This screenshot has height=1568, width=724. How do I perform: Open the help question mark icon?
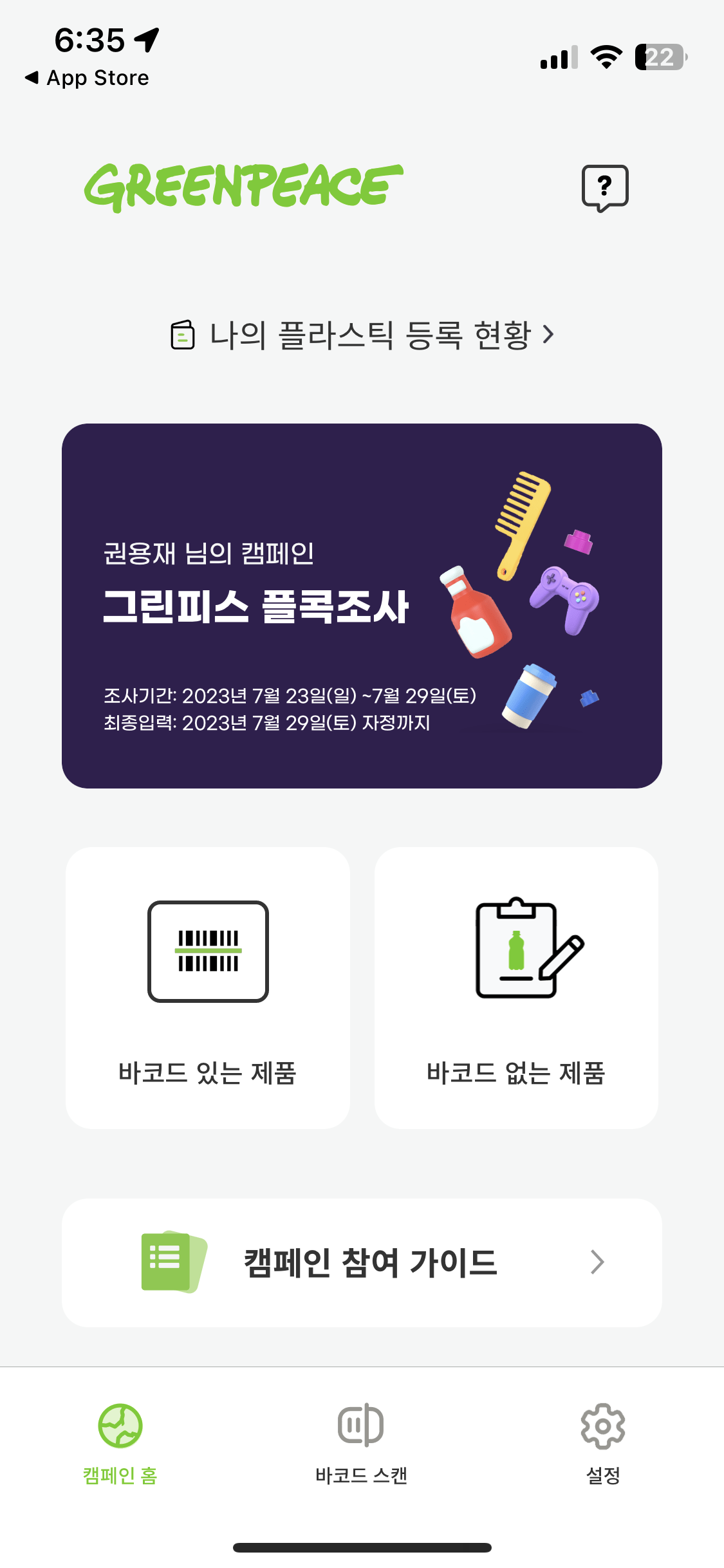[x=605, y=188]
